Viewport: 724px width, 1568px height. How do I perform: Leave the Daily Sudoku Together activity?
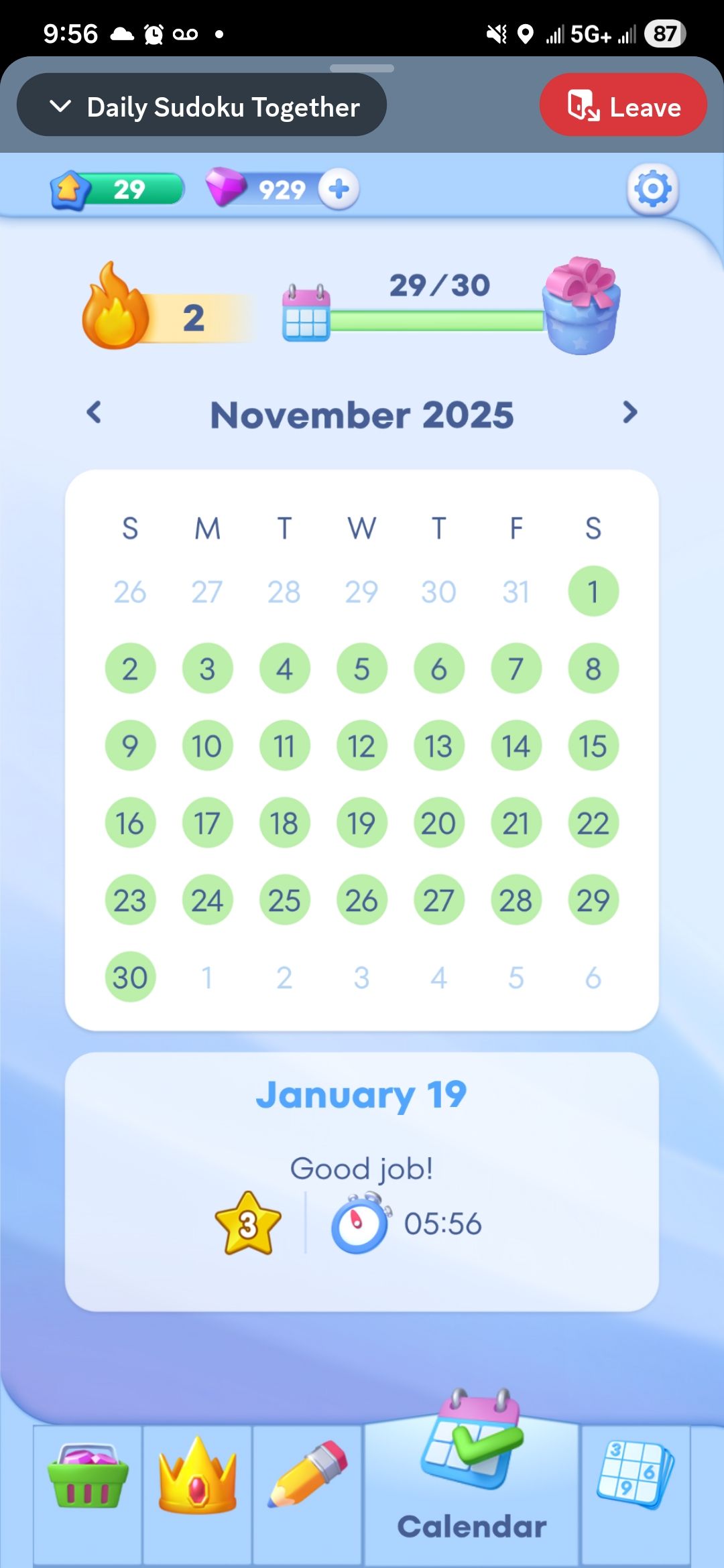tap(623, 106)
